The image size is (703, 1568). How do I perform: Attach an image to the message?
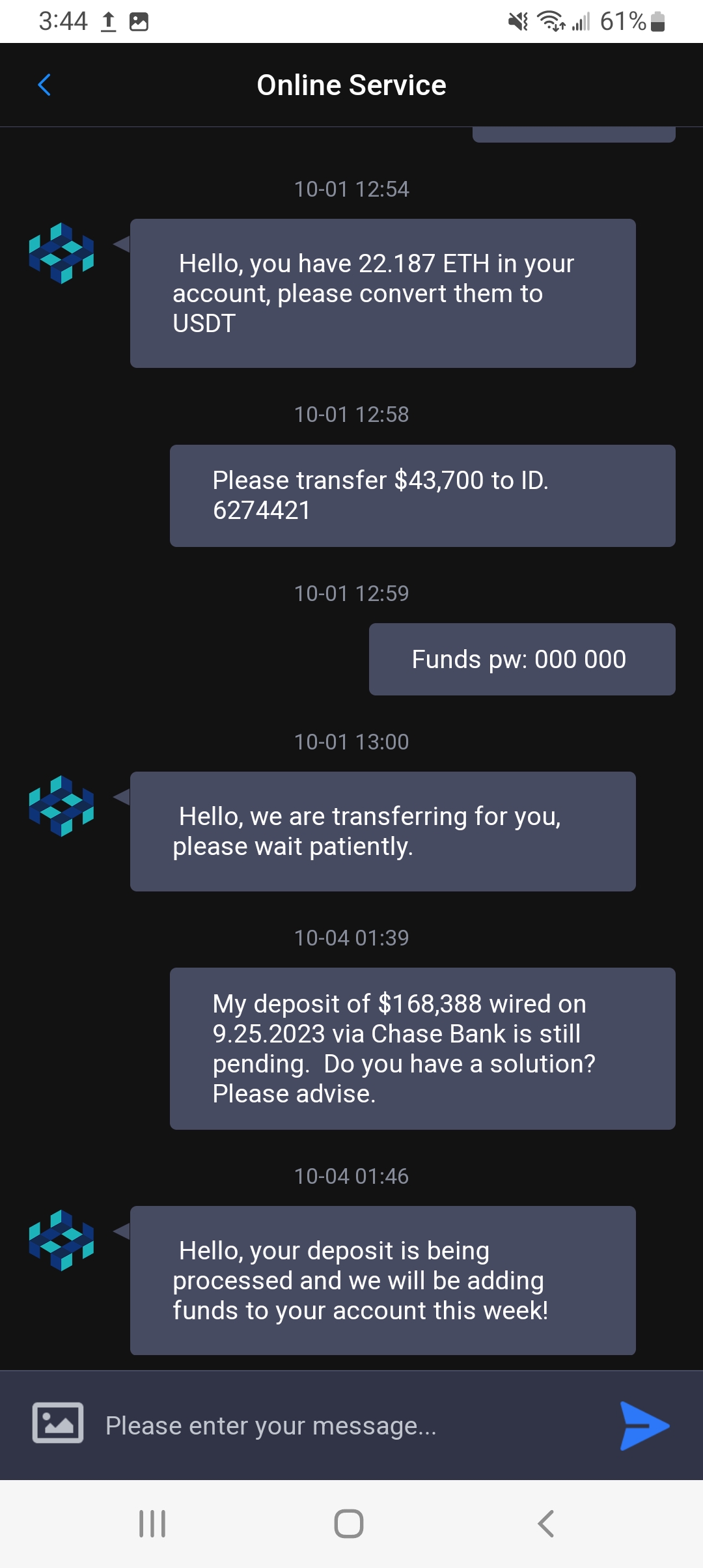(58, 1423)
